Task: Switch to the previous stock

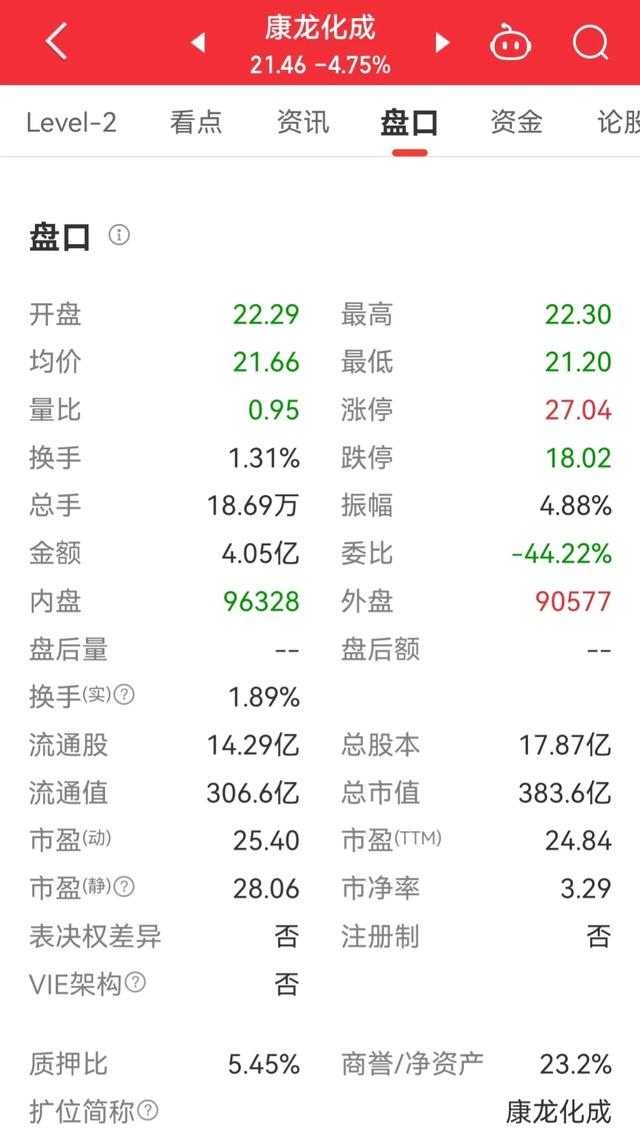Action: [198, 43]
